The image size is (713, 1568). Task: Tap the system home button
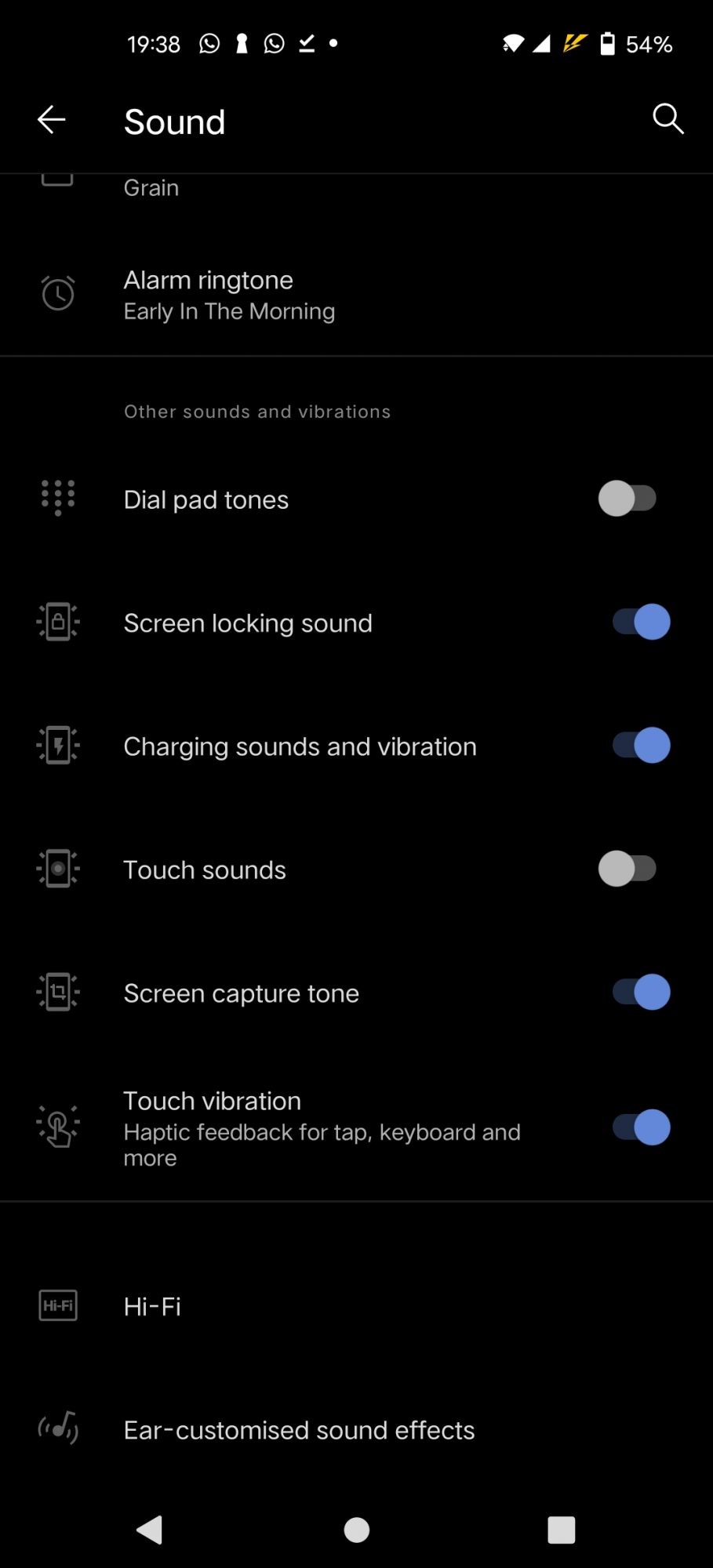click(x=356, y=1530)
